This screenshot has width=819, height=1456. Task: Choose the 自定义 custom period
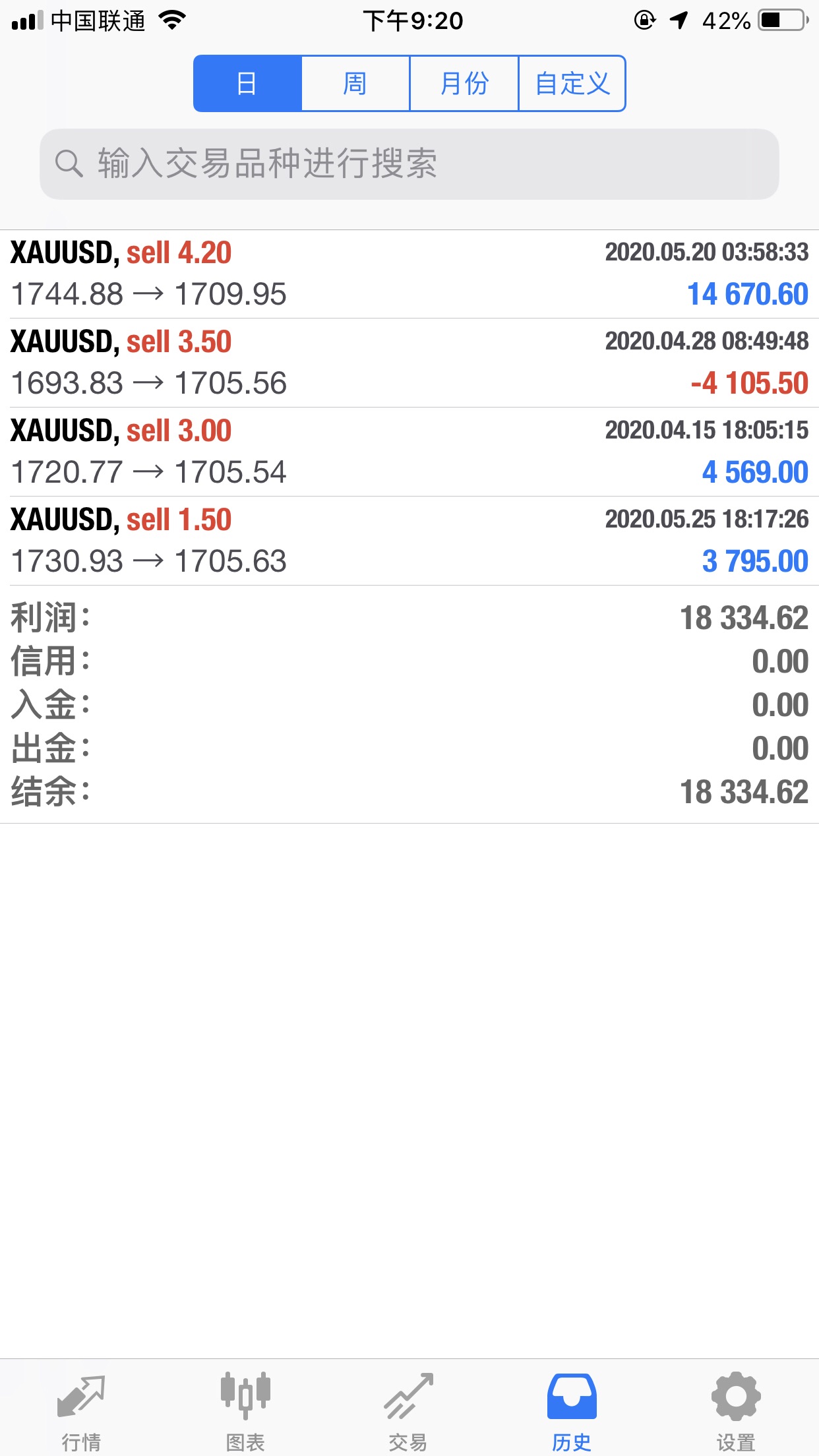click(572, 84)
